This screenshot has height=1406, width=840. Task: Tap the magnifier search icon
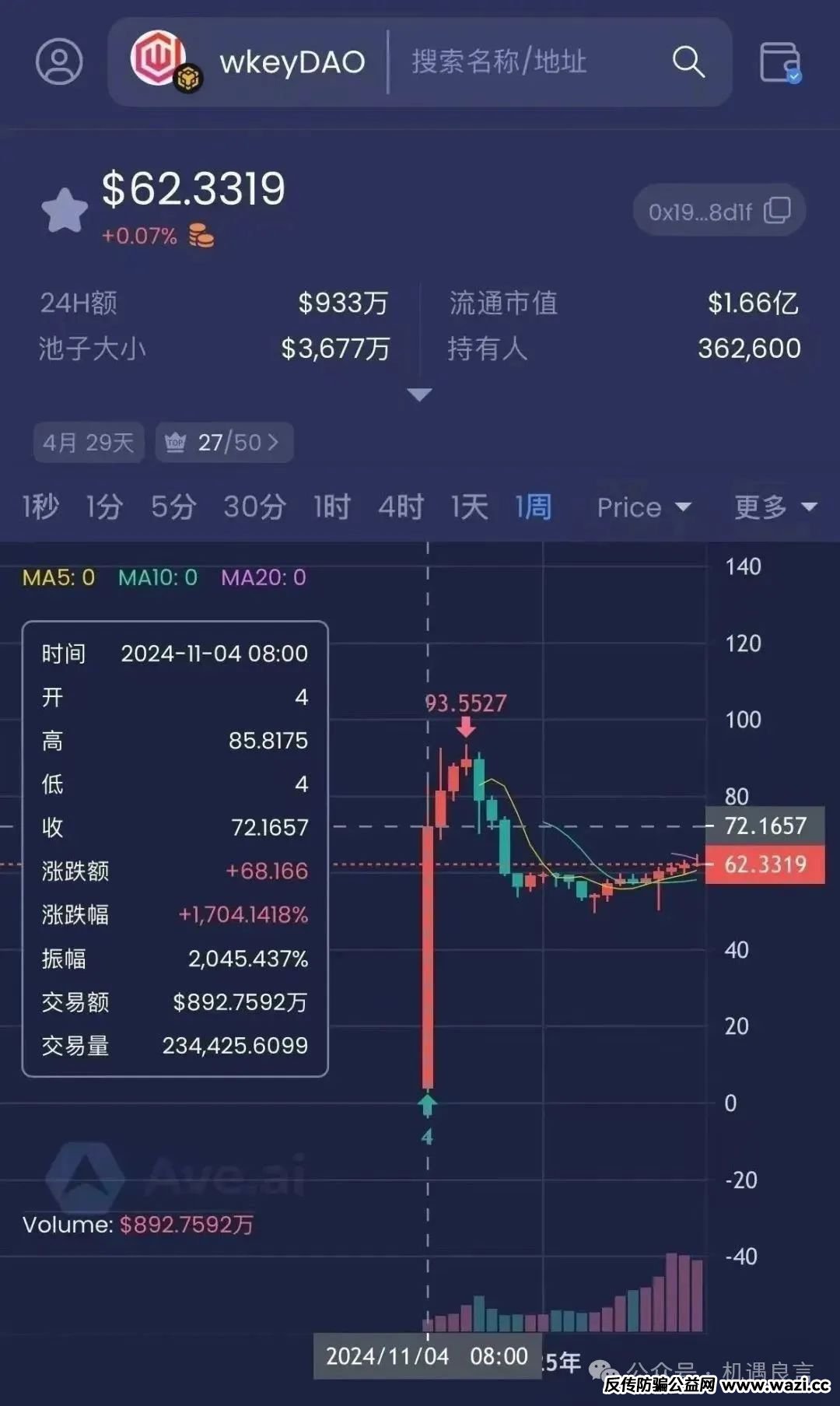(688, 61)
